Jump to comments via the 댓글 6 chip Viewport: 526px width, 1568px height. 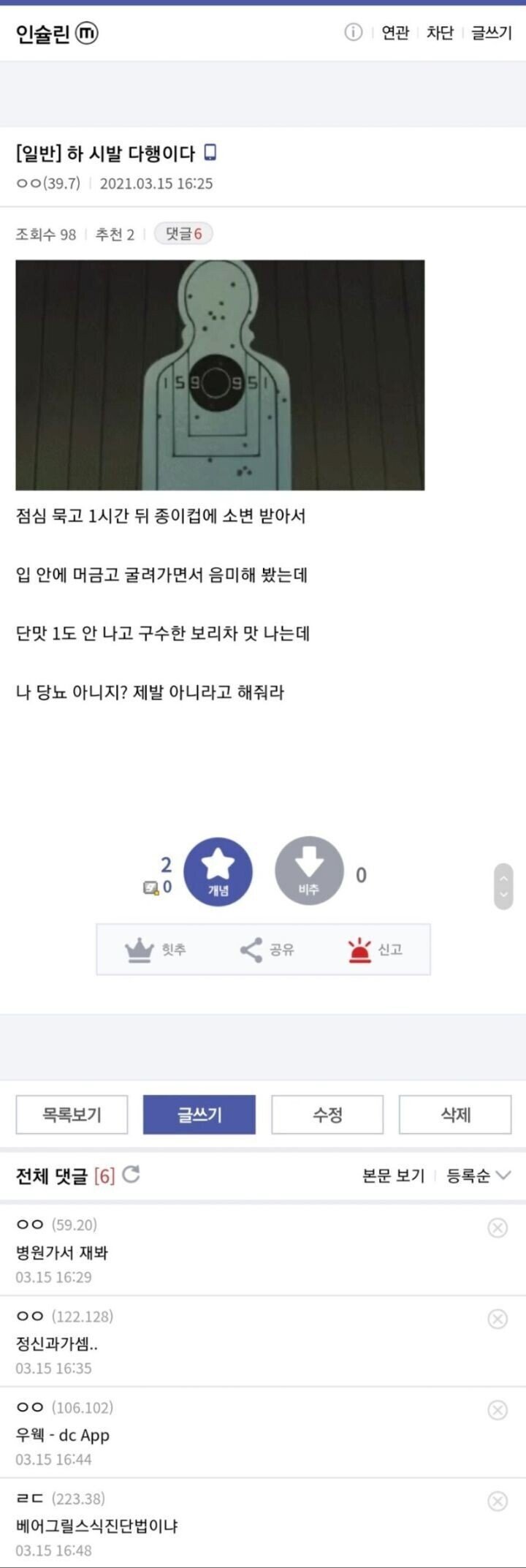183,234
